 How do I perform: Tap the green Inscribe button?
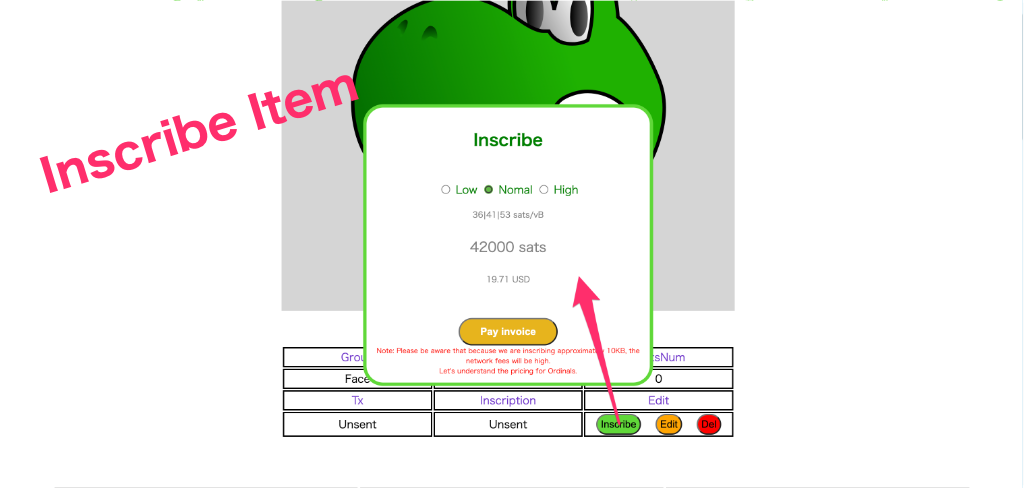pos(618,424)
